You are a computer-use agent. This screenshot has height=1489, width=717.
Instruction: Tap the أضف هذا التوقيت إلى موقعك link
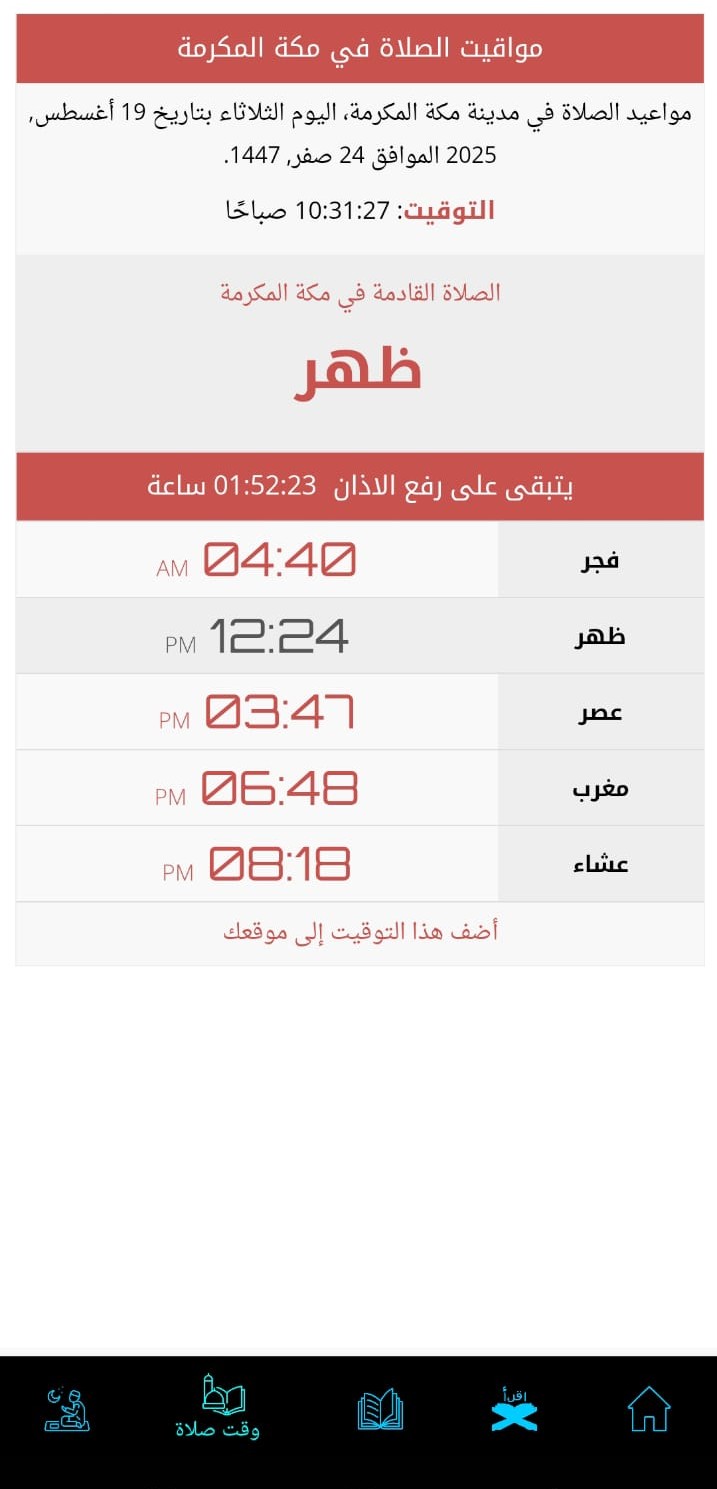pyautogui.click(x=360, y=932)
